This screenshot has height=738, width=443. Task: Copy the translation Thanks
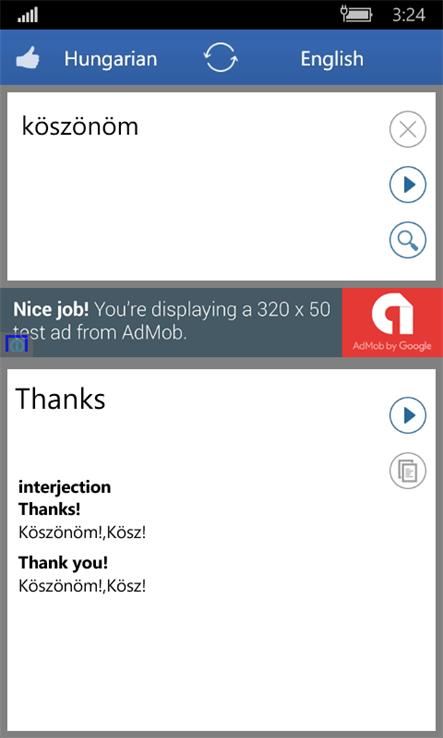click(x=408, y=470)
